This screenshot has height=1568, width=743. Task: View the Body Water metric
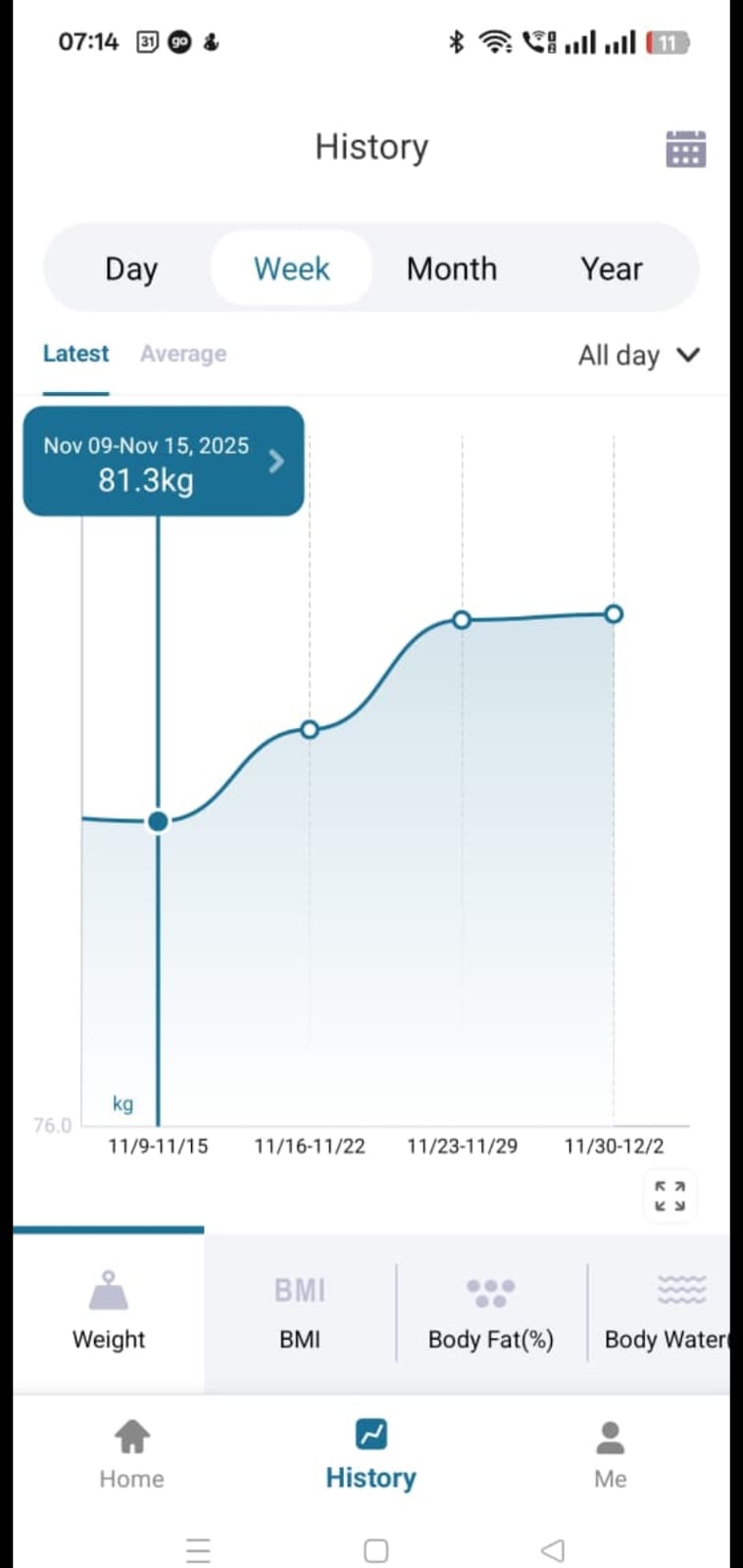pyautogui.click(x=668, y=1311)
